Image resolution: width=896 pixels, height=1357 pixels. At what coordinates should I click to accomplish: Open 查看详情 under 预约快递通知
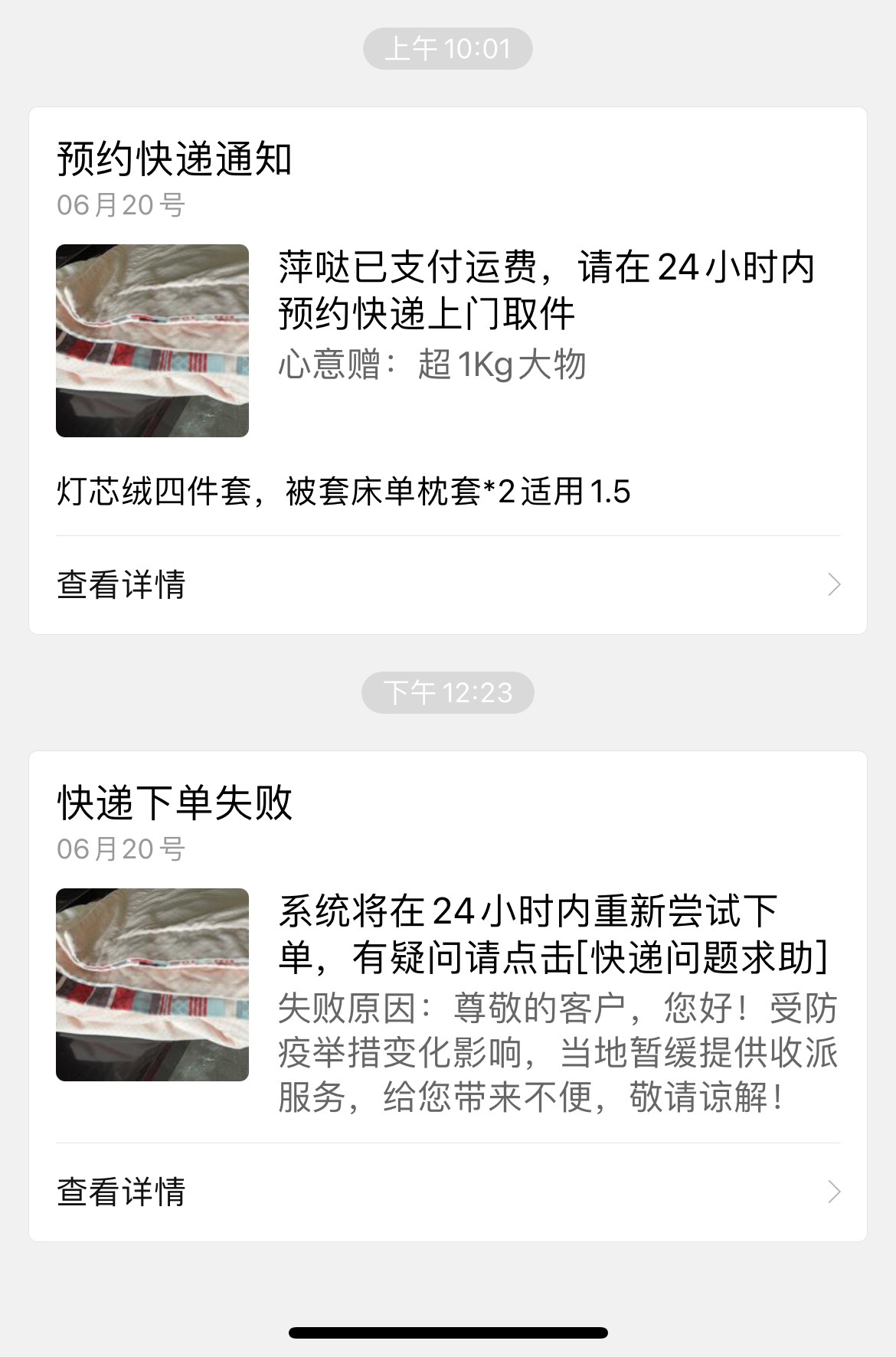click(x=447, y=585)
